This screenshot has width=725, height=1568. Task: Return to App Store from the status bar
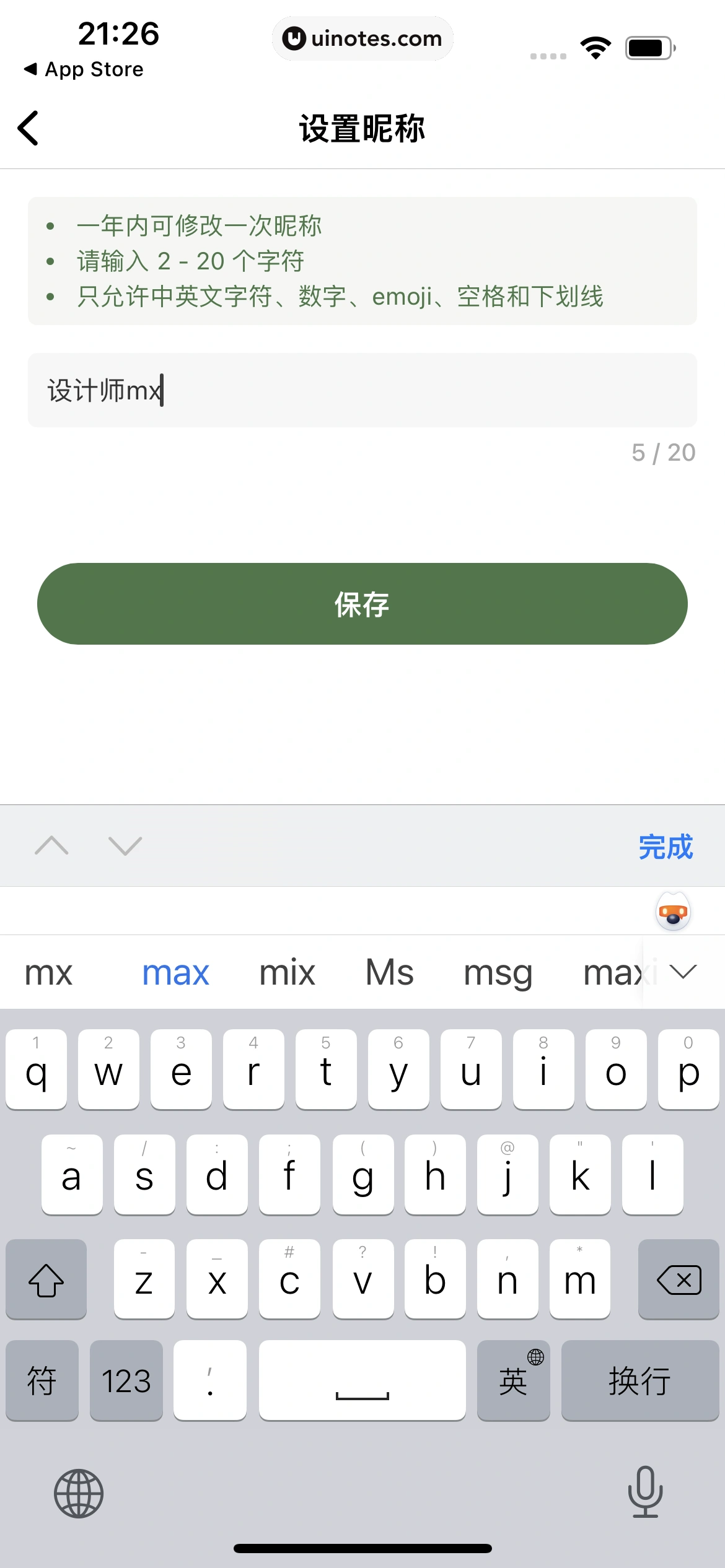(84, 69)
